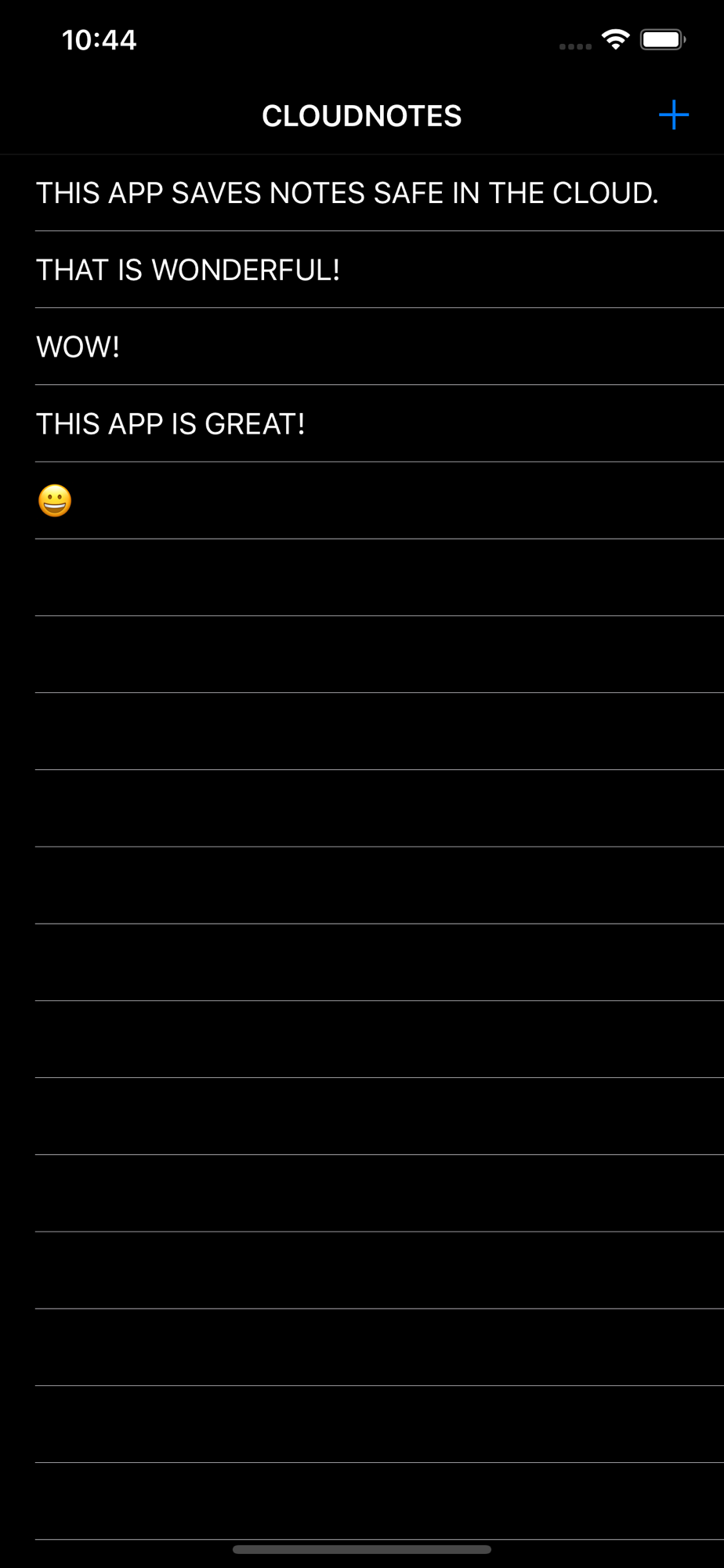
Task: Open the note about saving notes in the cloud
Action: click(362, 193)
